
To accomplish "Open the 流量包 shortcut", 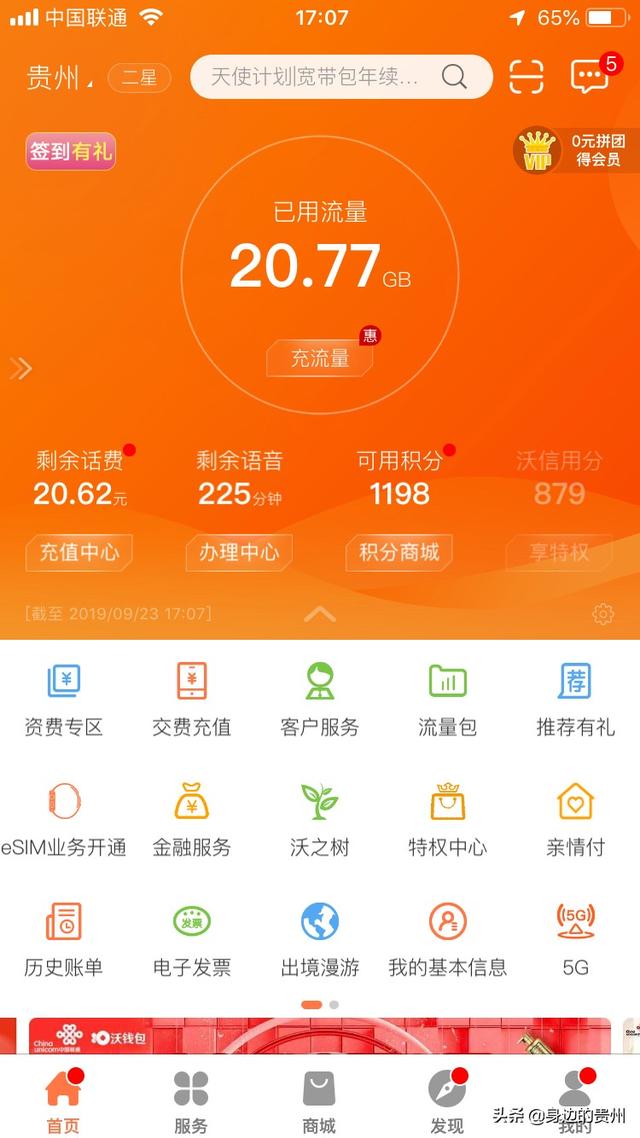I will pos(447,698).
